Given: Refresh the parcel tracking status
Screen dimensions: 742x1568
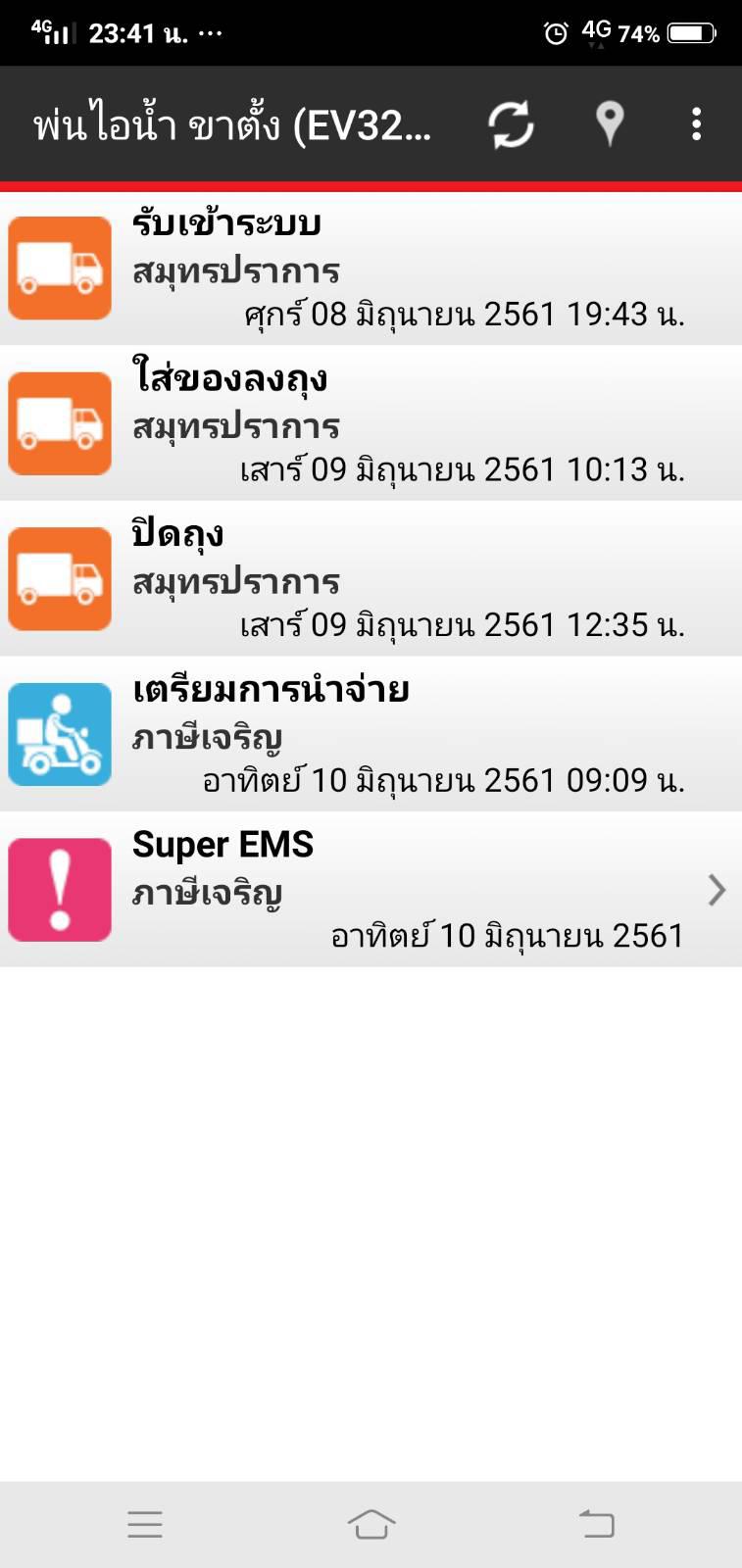Looking at the screenshot, I should (x=511, y=124).
